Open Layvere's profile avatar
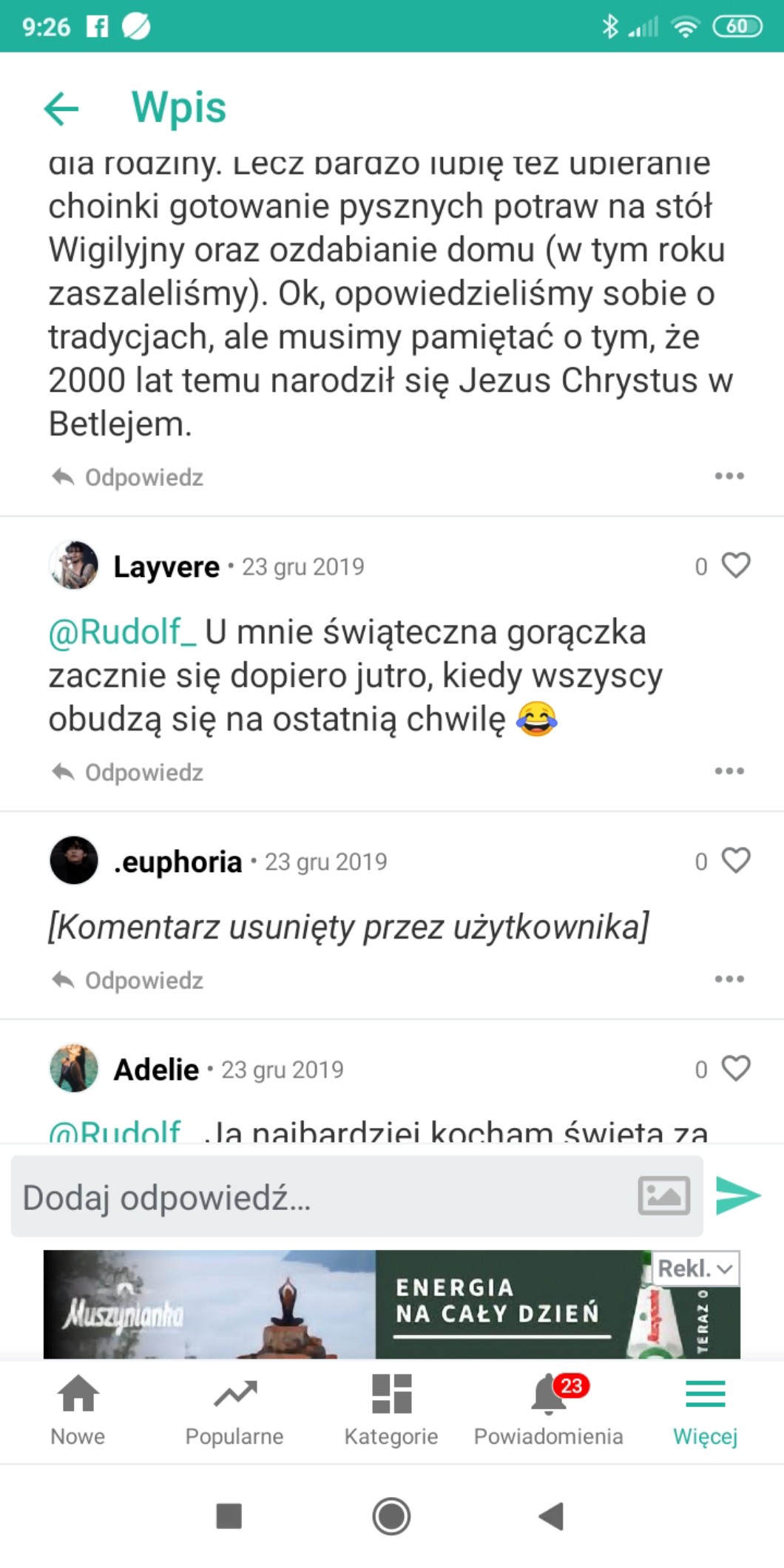 74,566
